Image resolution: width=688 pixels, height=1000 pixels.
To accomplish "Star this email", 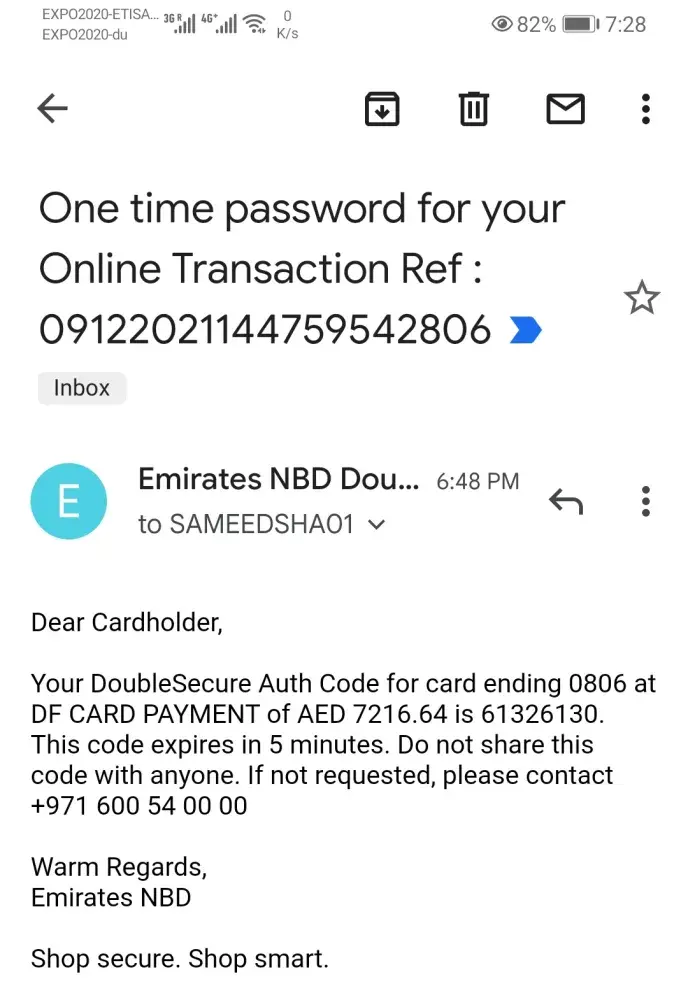I will (x=641, y=297).
